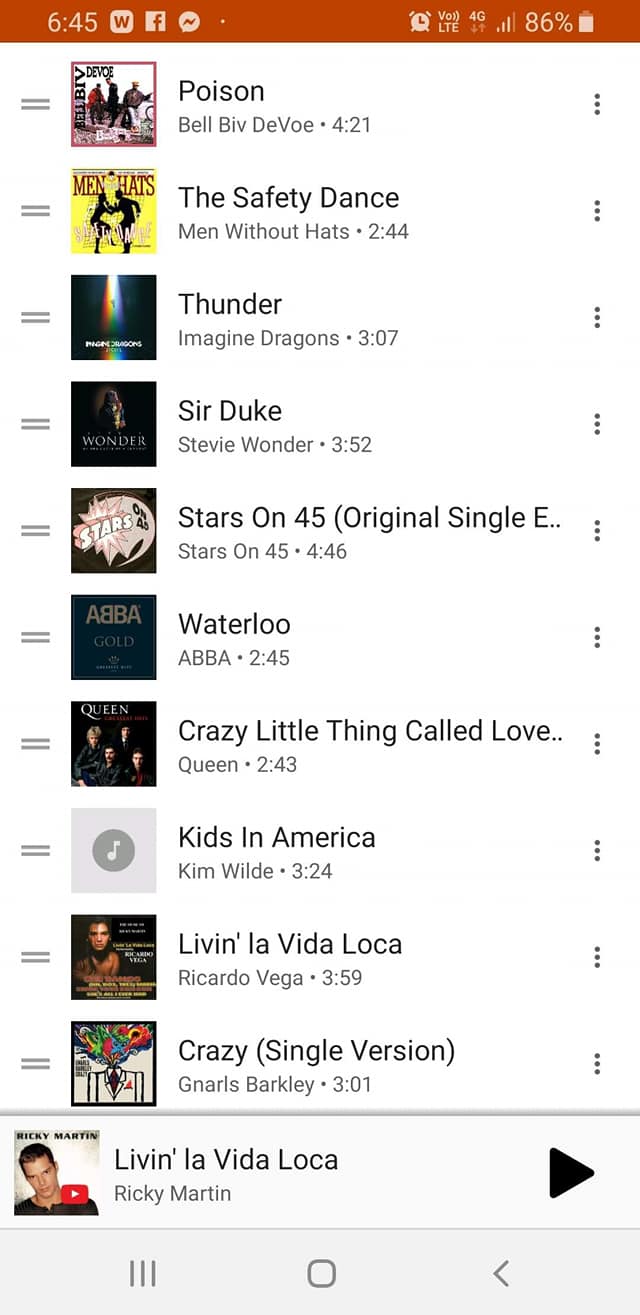This screenshot has height=1315, width=640.
Task: Play Kids In America by Kim Wilde
Action: pyautogui.click(x=320, y=851)
